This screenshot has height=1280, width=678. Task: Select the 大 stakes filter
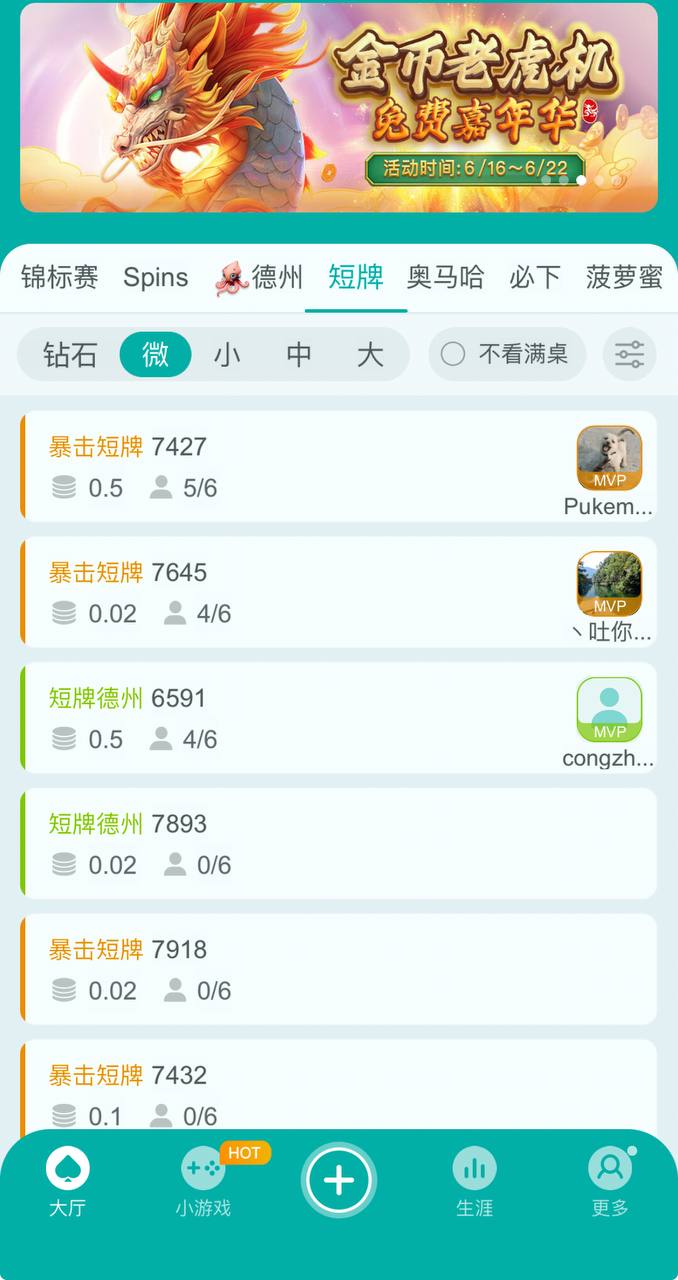370,354
